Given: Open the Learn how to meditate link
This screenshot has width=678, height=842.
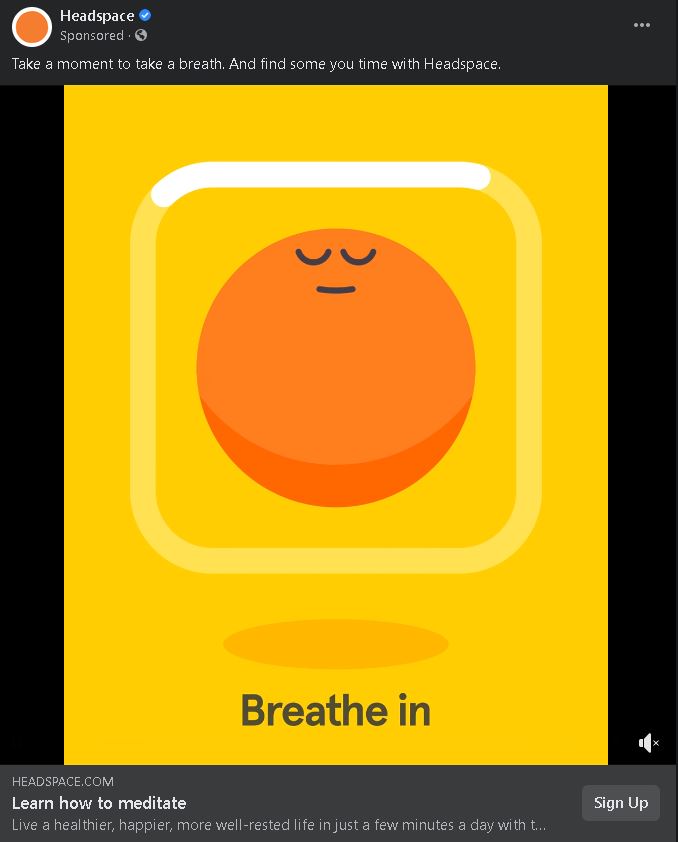Looking at the screenshot, I should [x=99, y=803].
